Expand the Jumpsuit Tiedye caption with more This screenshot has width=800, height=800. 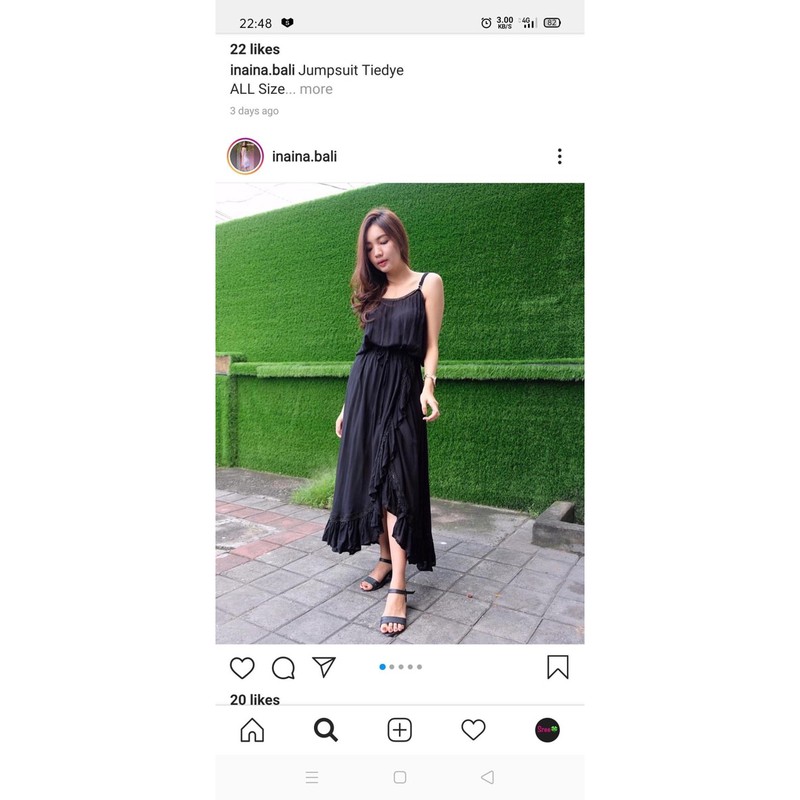pos(316,89)
